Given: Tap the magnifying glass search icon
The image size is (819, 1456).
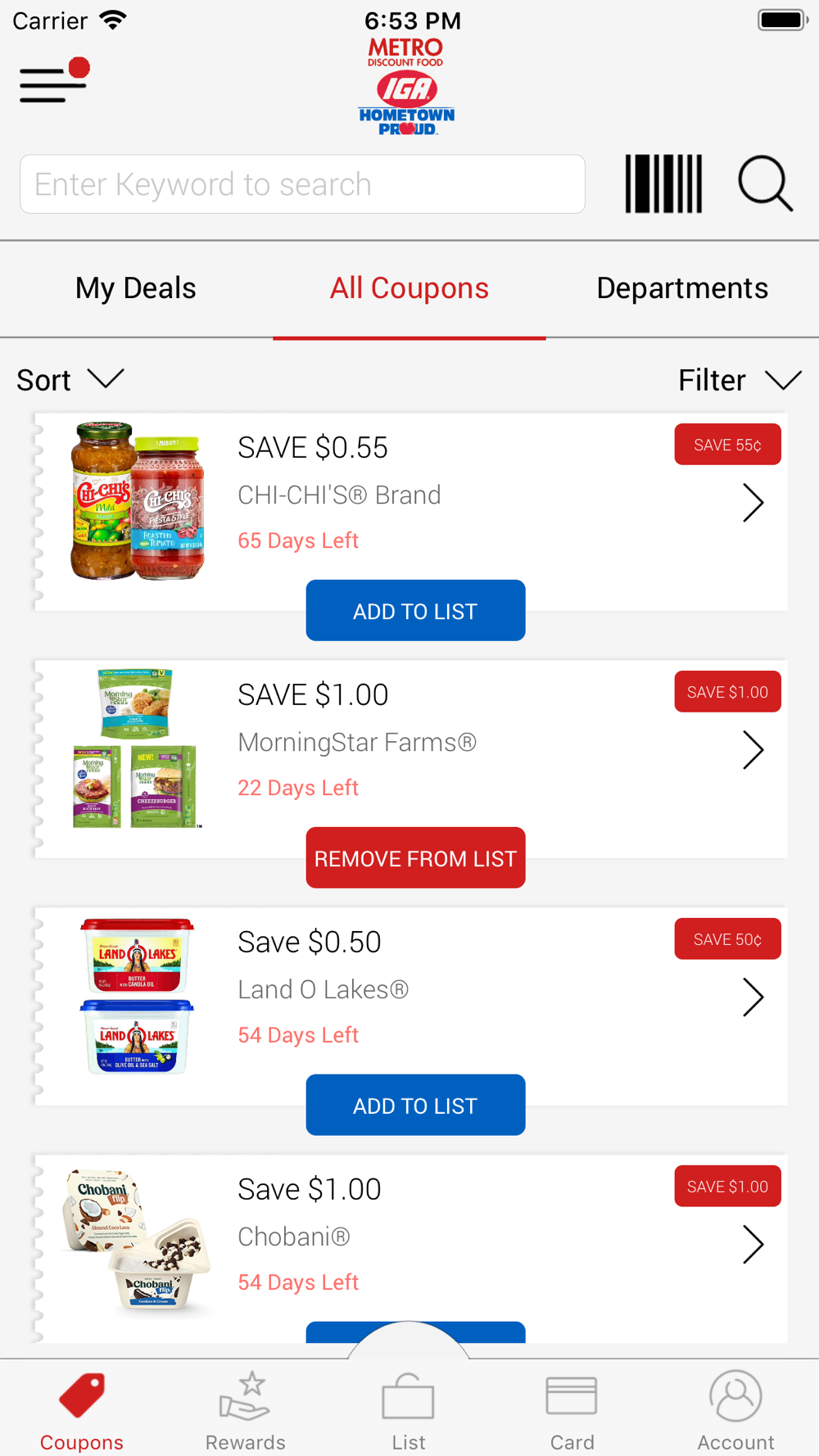Looking at the screenshot, I should [x=765, y=184].
